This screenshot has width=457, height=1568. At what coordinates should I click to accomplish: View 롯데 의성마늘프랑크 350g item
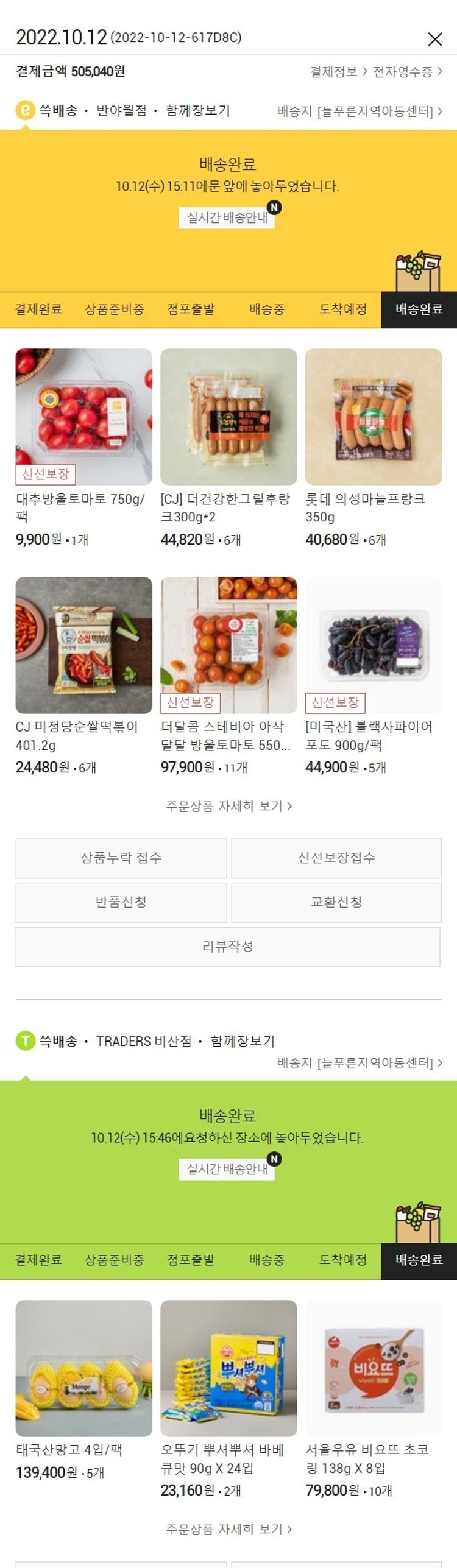tap(373, 417)
